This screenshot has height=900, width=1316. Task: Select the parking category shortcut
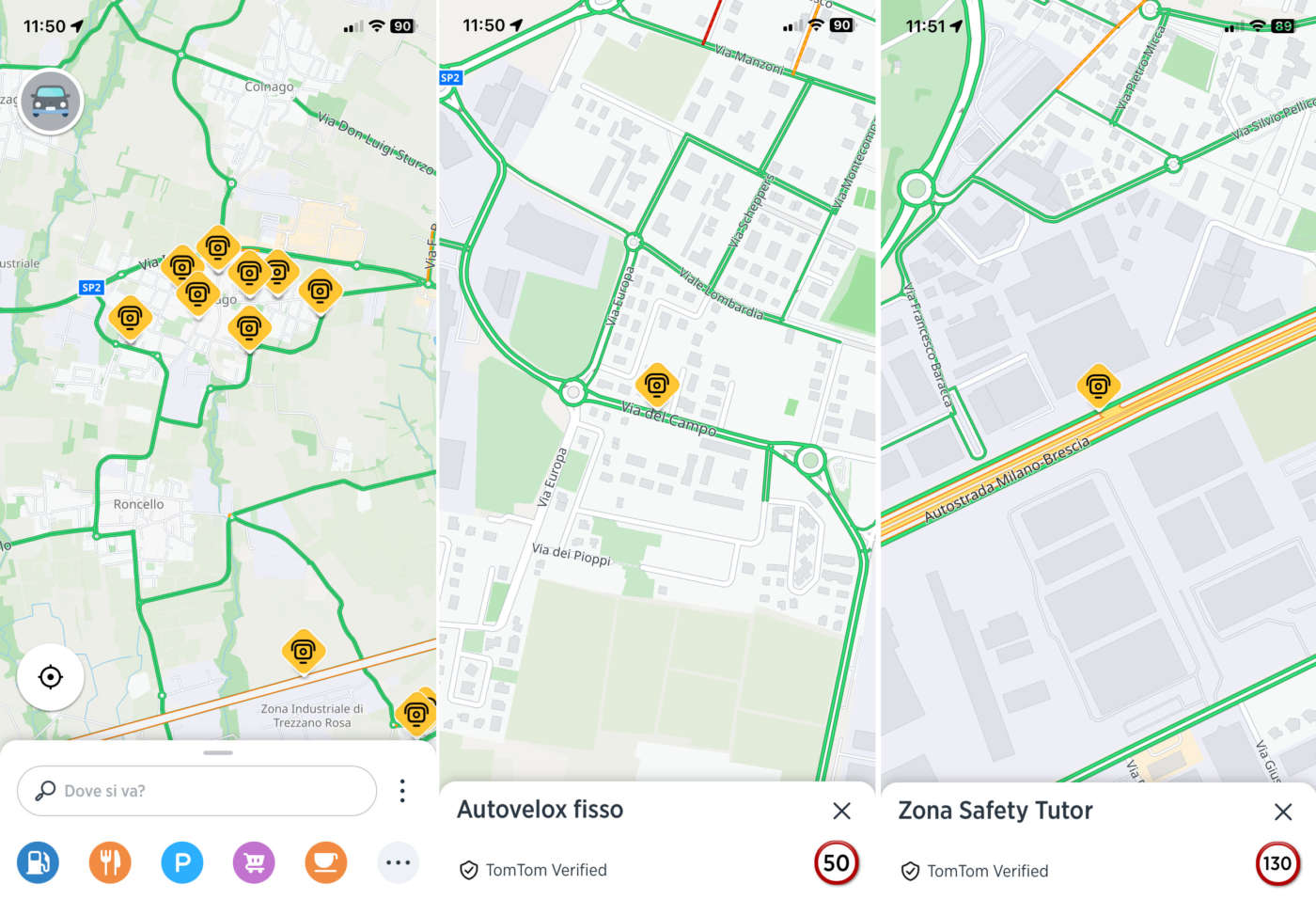182,862
